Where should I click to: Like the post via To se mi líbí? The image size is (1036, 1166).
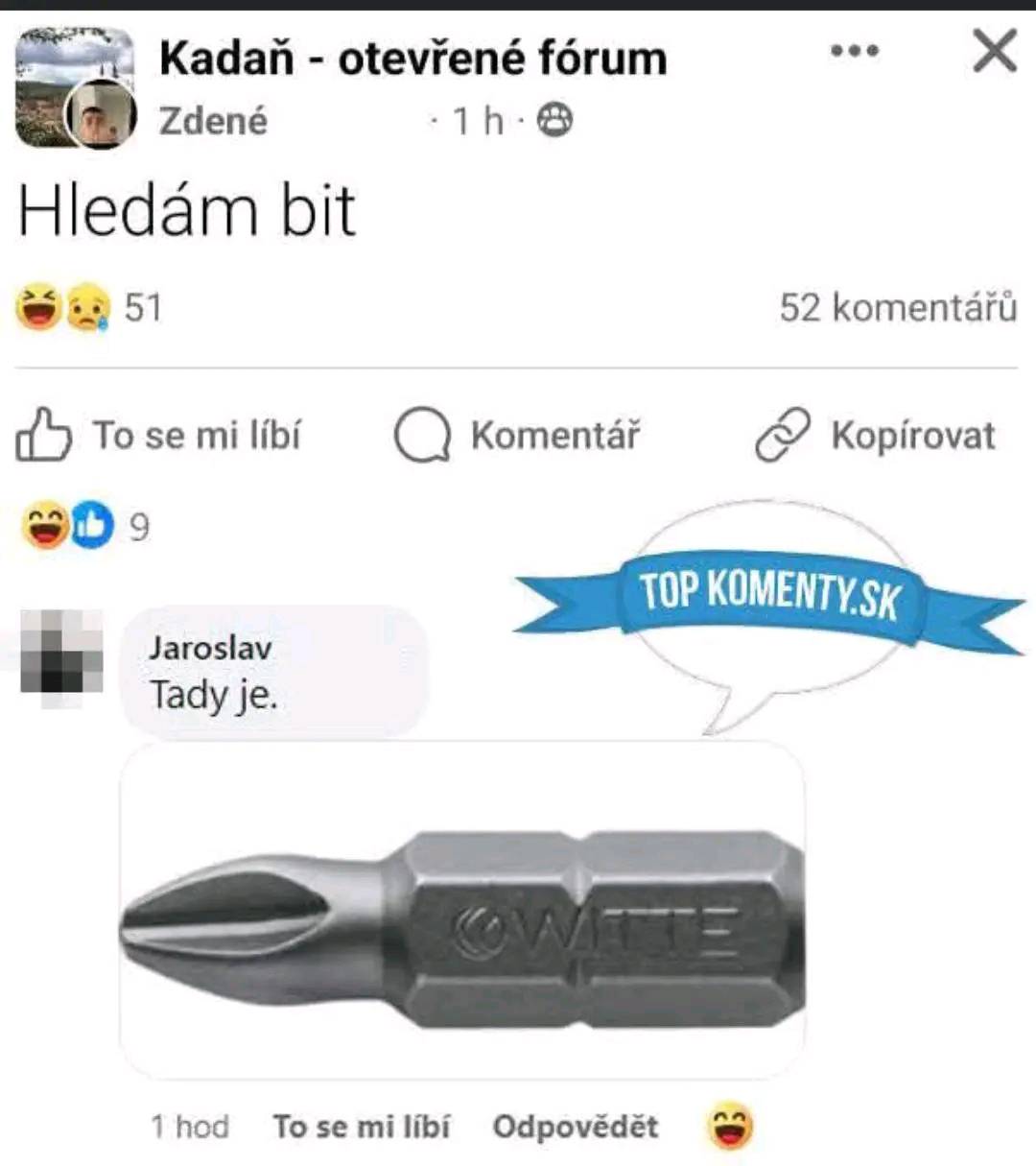[159, 436]
